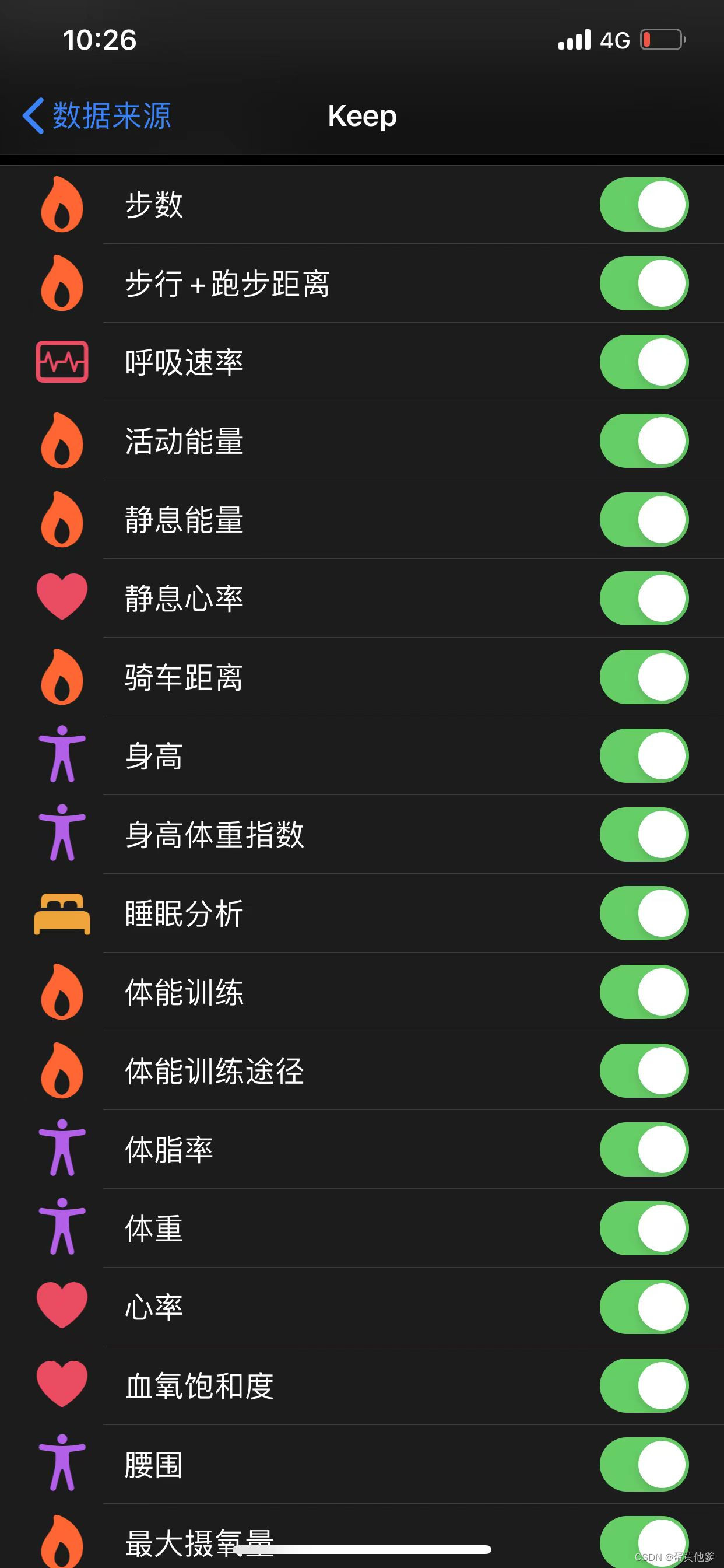
Task: Toggle the 心率 switch off
Action: click(644, 1307)
